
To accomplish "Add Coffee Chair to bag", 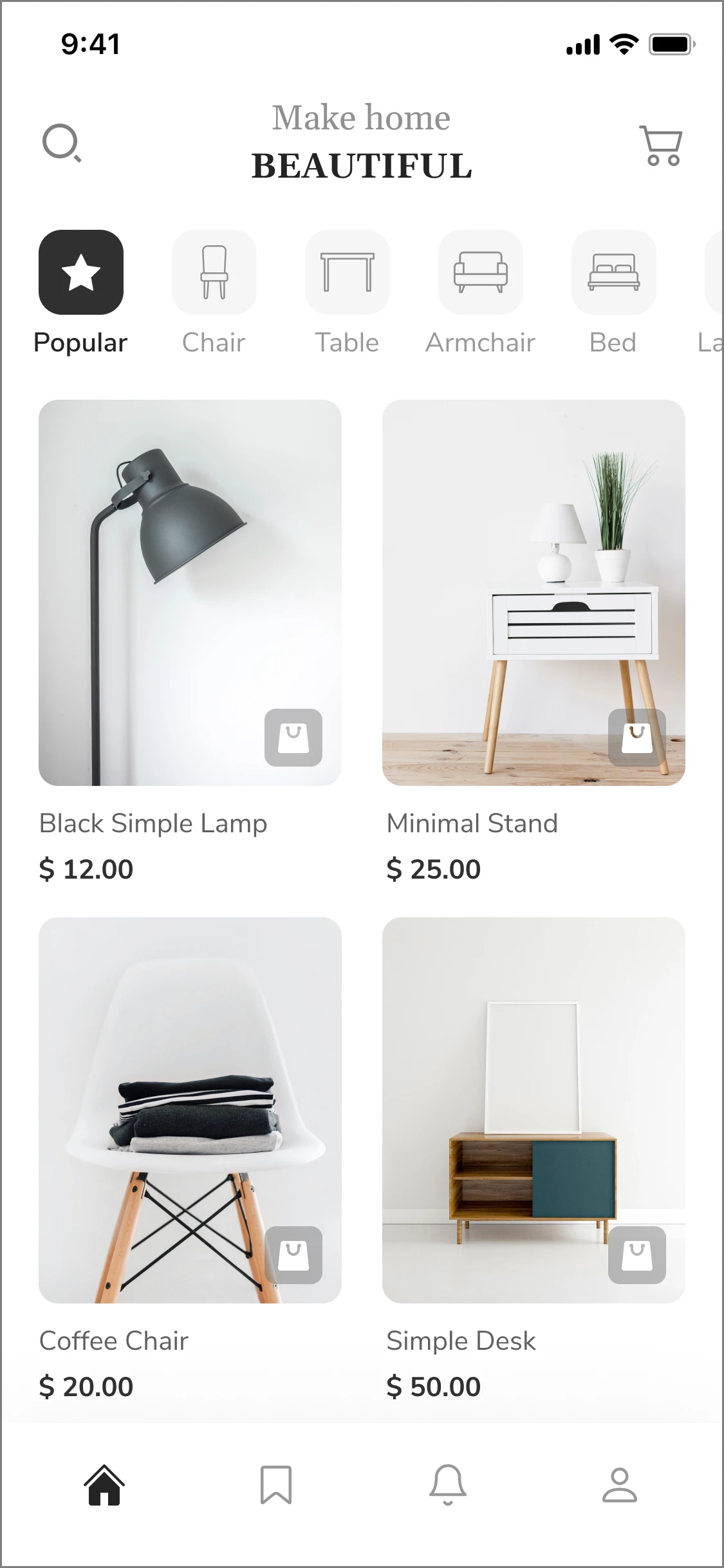I will coord(293,1255).
